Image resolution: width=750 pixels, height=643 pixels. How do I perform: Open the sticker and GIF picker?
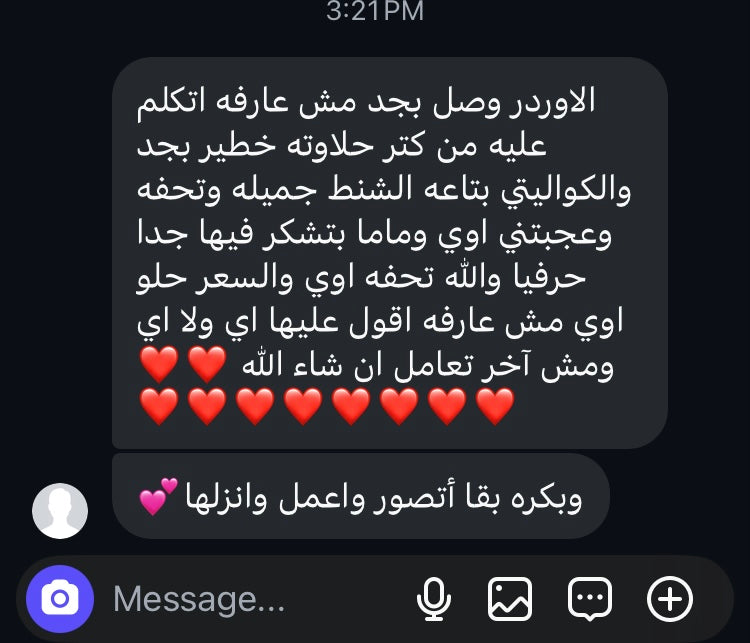point(589,599)
